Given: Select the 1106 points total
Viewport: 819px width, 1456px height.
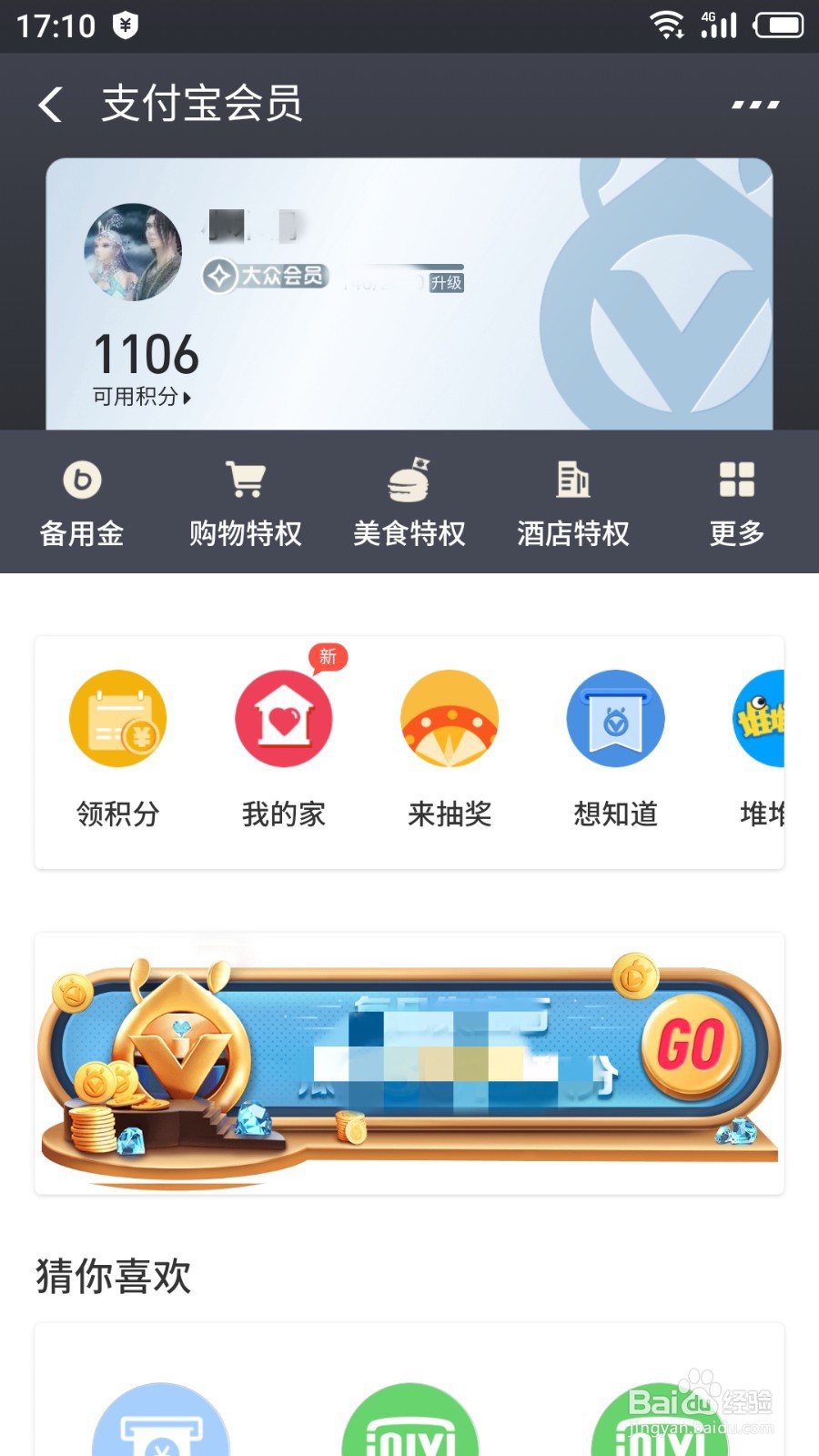Looking at the screenshot, I should click(146, 355).
